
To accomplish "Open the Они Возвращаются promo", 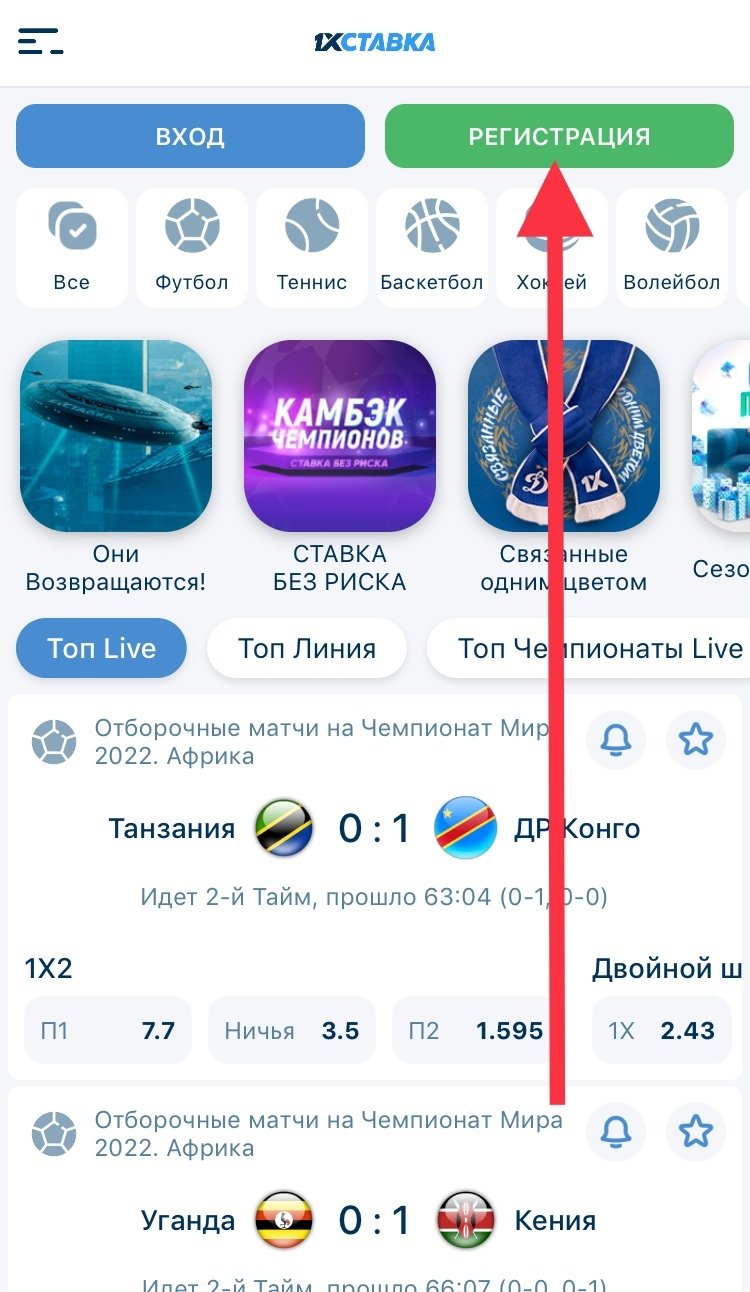I will coord(116,435).
